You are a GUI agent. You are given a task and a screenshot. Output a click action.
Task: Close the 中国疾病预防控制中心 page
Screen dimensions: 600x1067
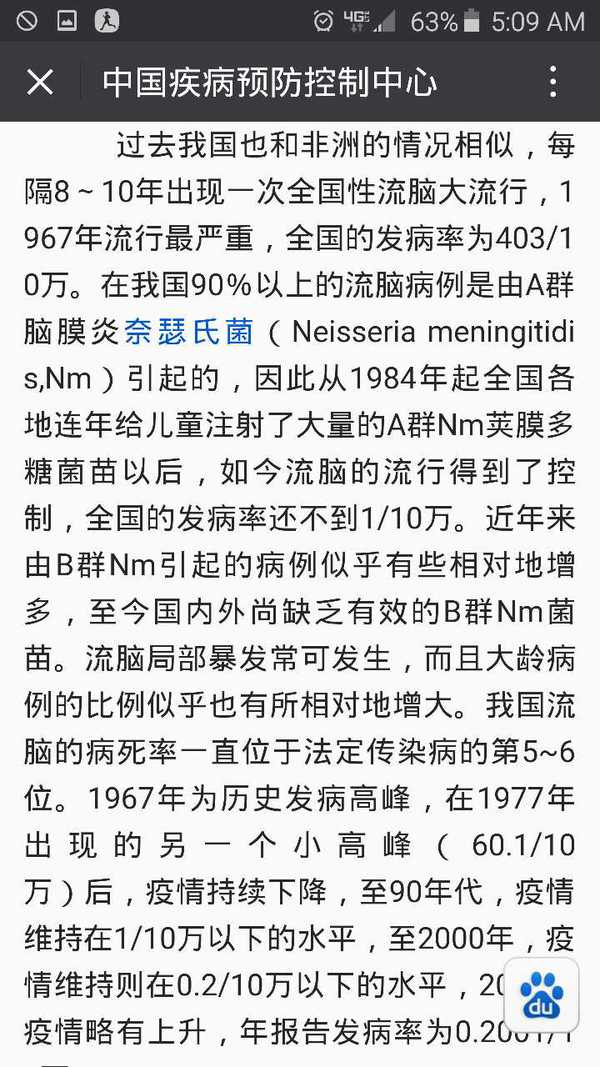pos(40,82)
